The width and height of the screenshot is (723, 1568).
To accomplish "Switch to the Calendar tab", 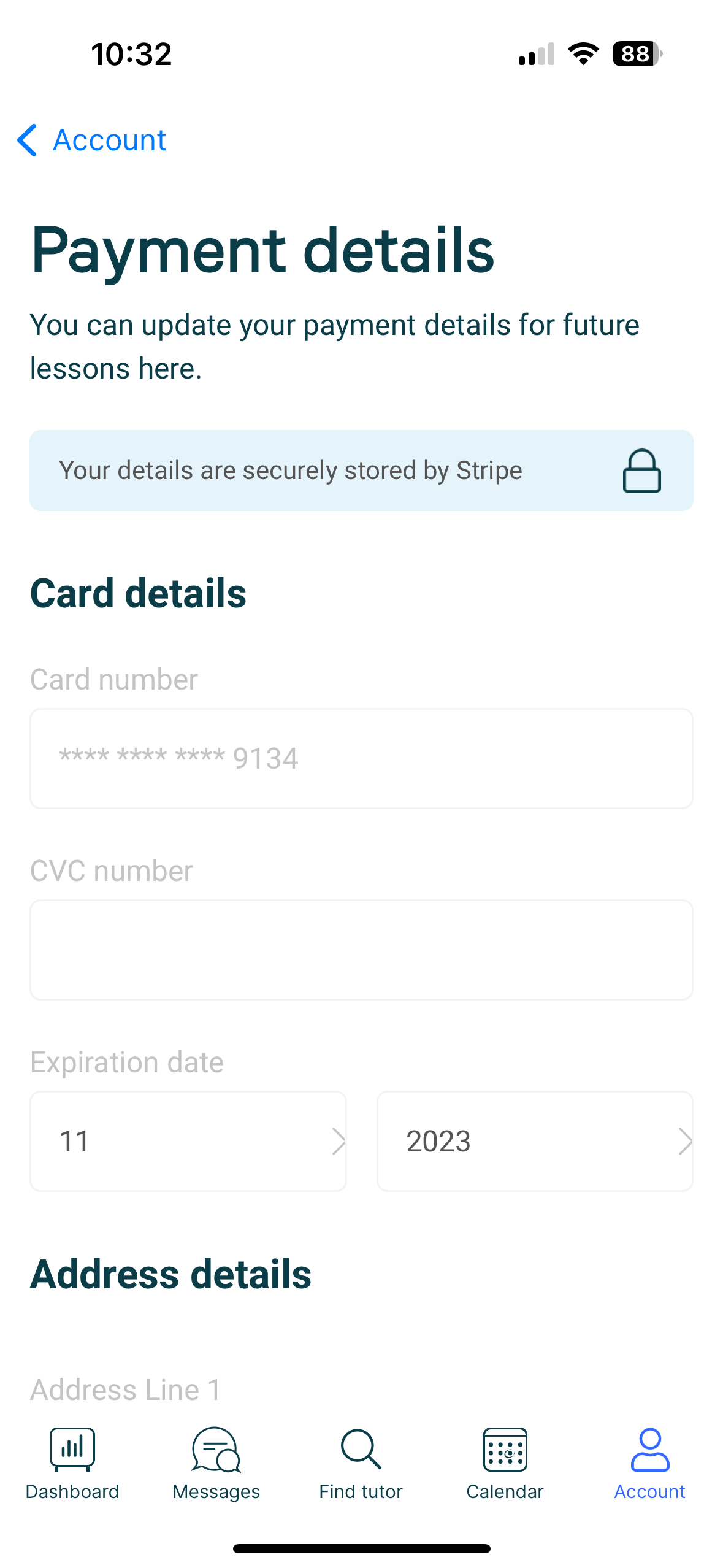I will 505,1464.
